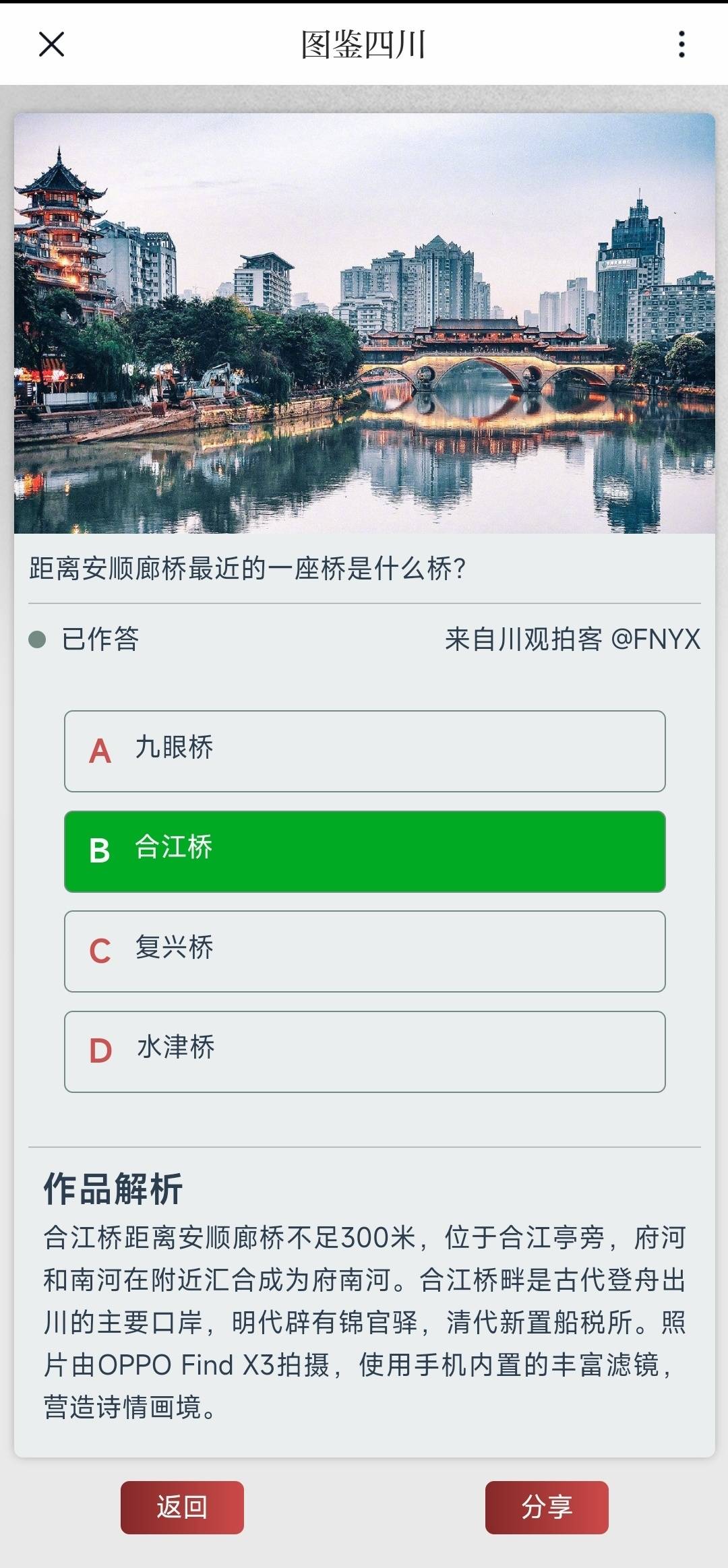The image size is (728, 1568).
Task: Share this quiz with 分享
Action: [x=546, y=1507]
